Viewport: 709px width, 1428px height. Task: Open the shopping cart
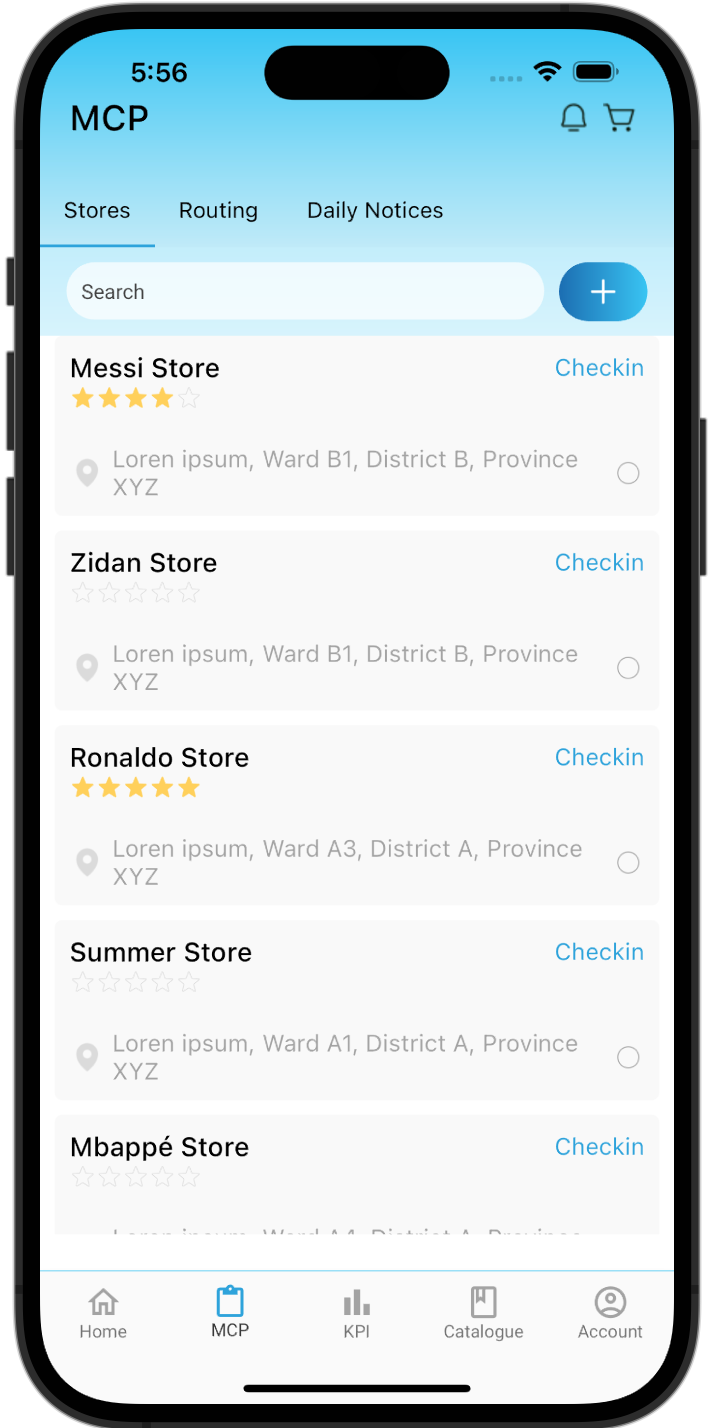[x=620, y=118]
